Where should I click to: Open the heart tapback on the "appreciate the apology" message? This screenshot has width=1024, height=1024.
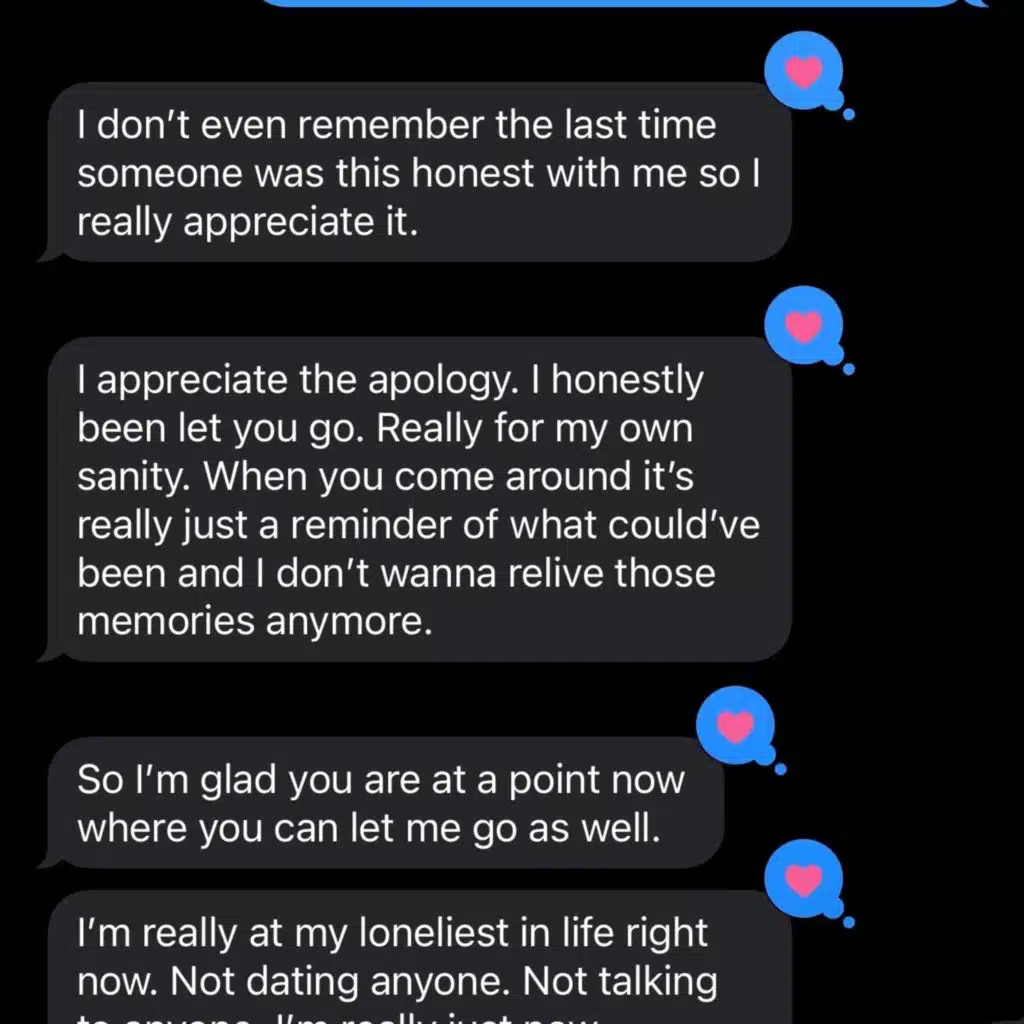click(x=803, y=325)
